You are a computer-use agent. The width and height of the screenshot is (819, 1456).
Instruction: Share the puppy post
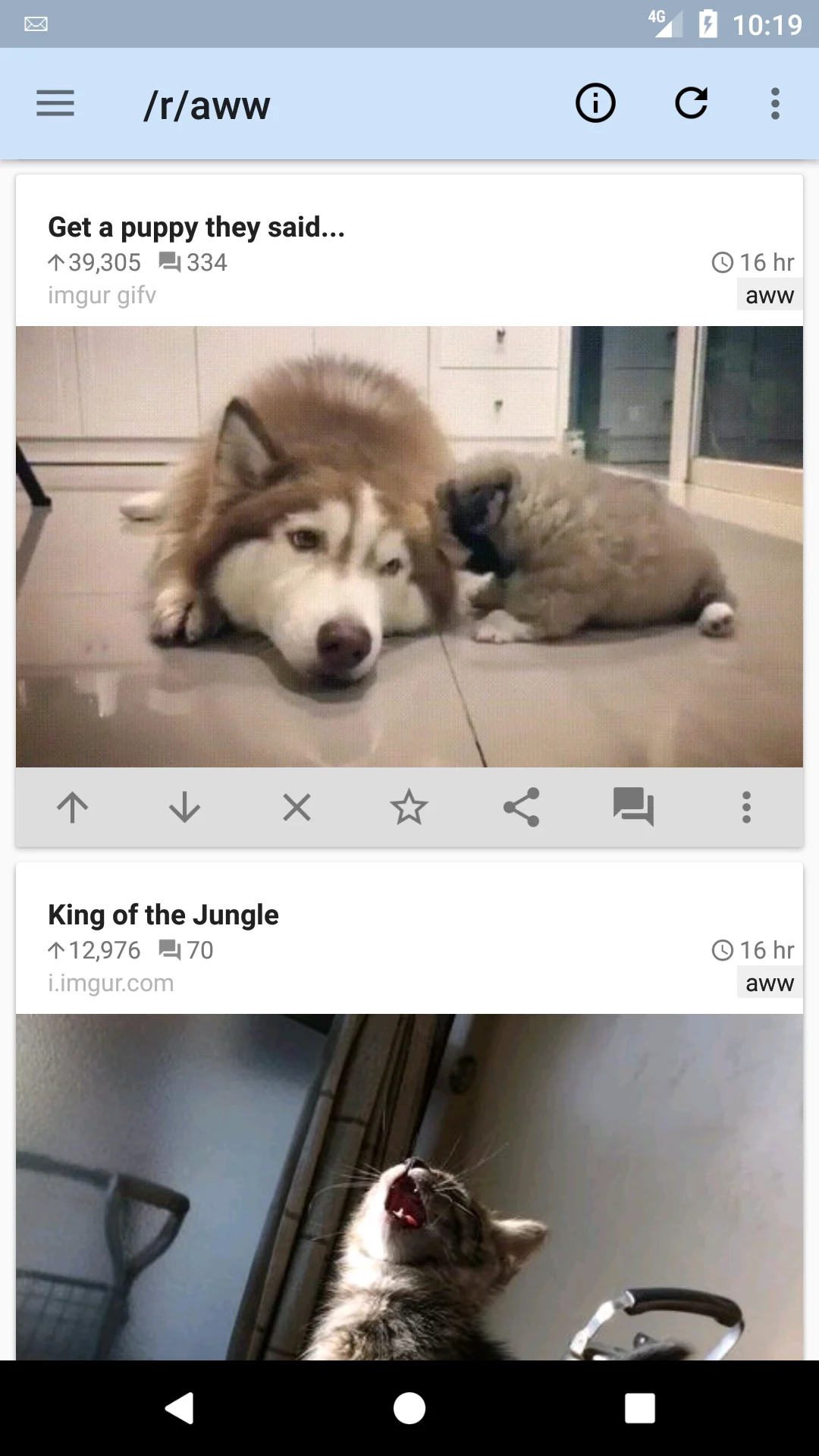coord(521,808)
